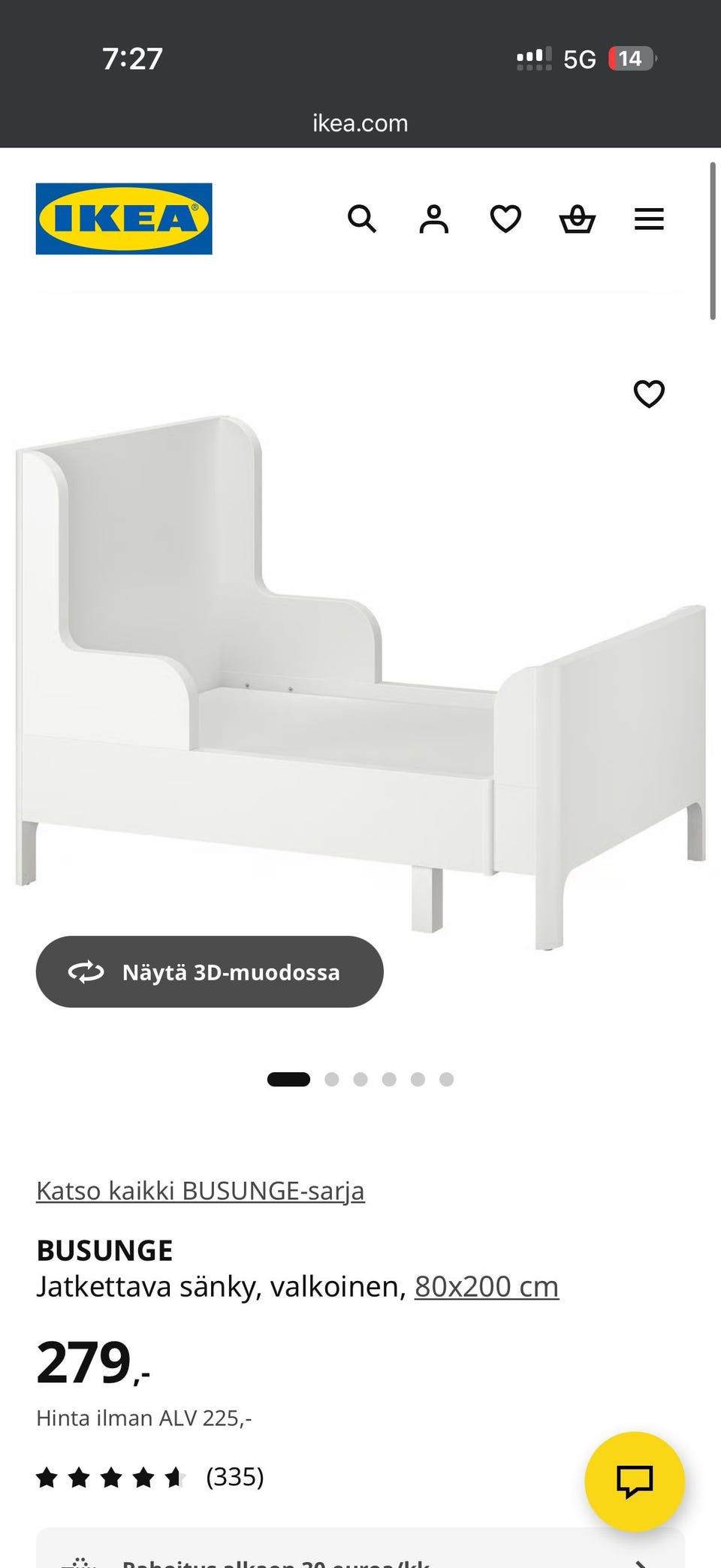
Task: Open the 80x200 cm size link
Action: 487,1287
